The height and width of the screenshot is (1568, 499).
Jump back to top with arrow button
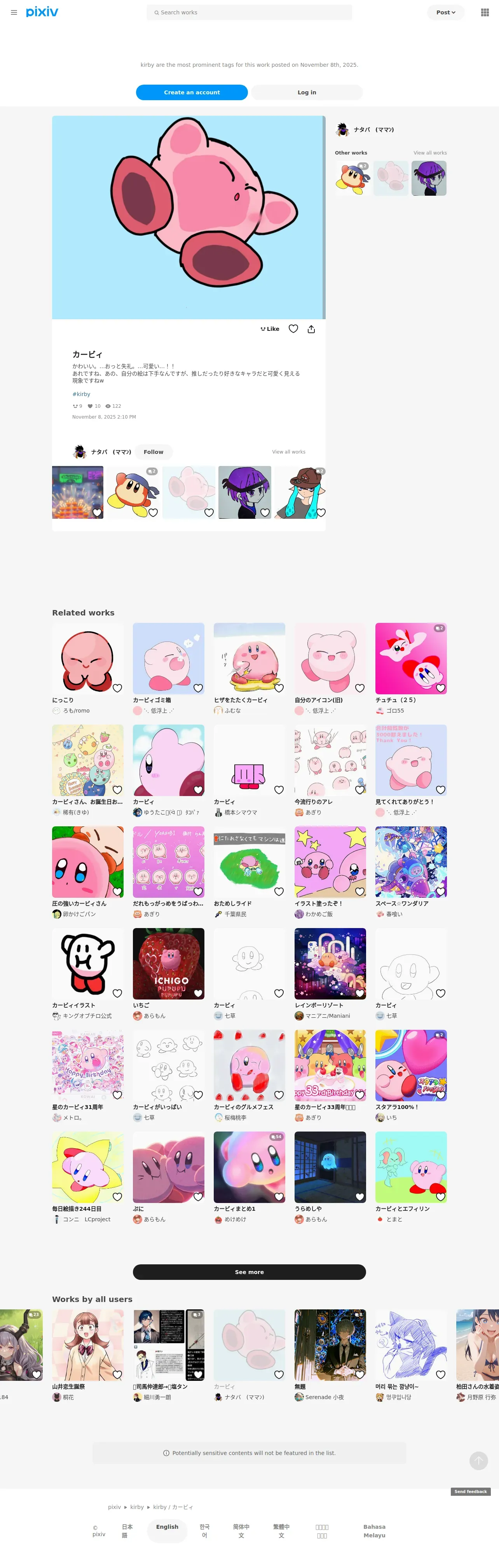tap(478, 1460)
